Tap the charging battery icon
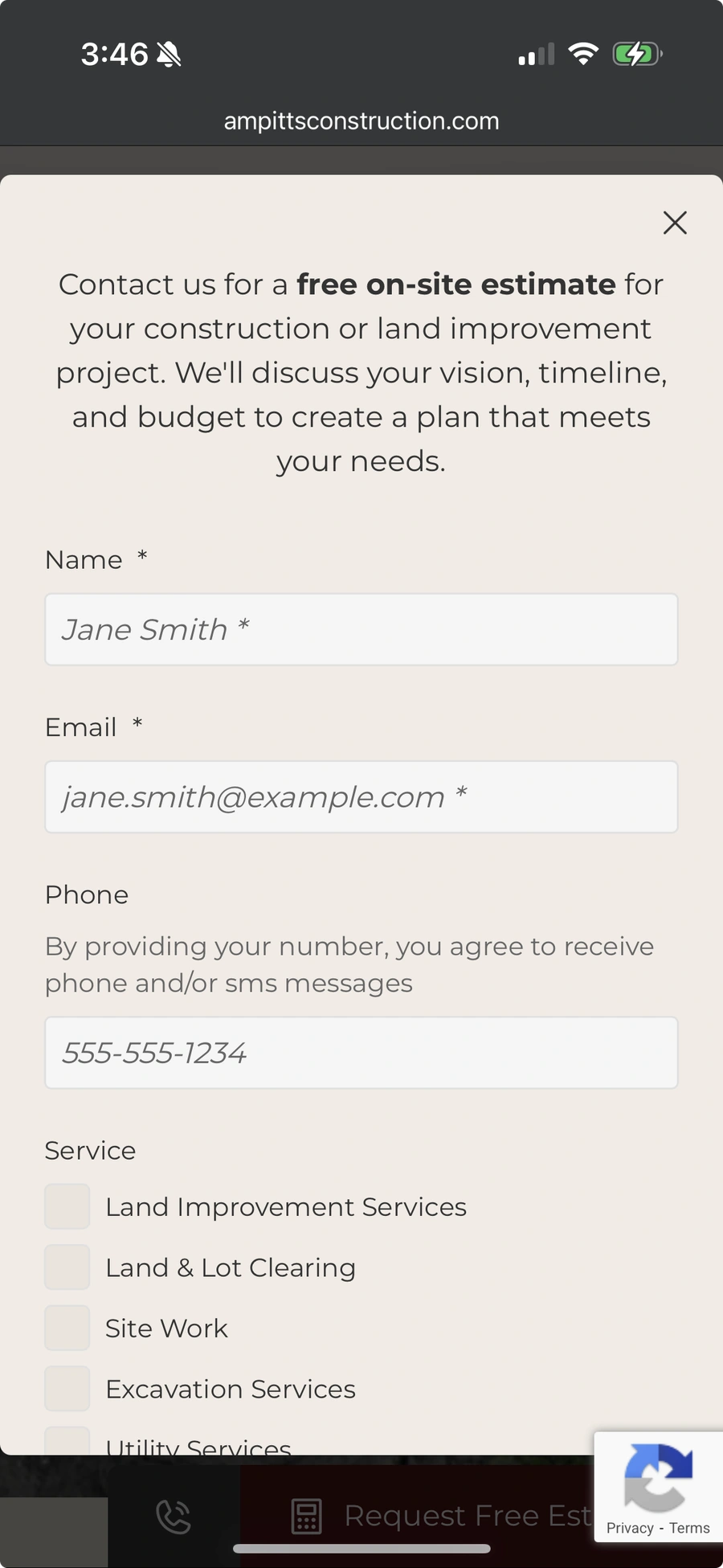The image size is (723, 1568). coord(635,53)
